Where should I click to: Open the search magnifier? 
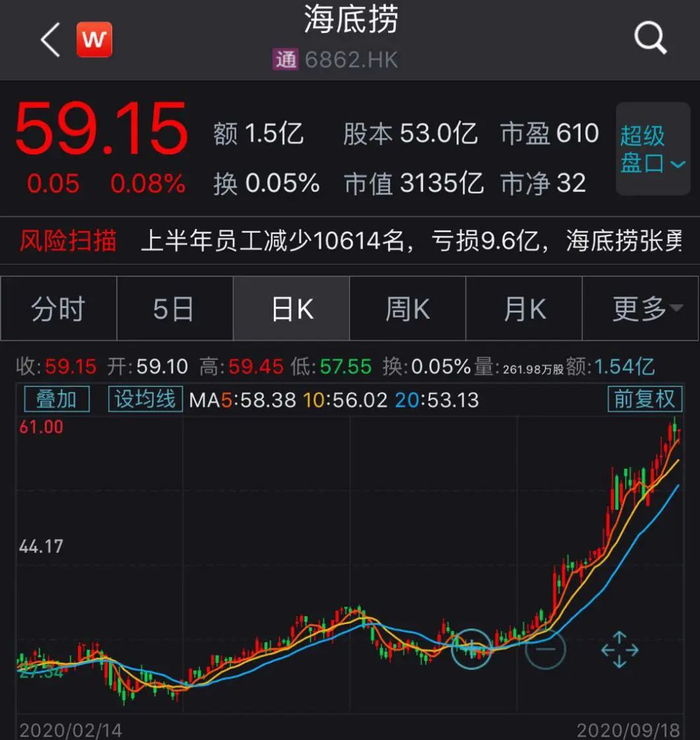pyautogui.click(x=650, y=39)
